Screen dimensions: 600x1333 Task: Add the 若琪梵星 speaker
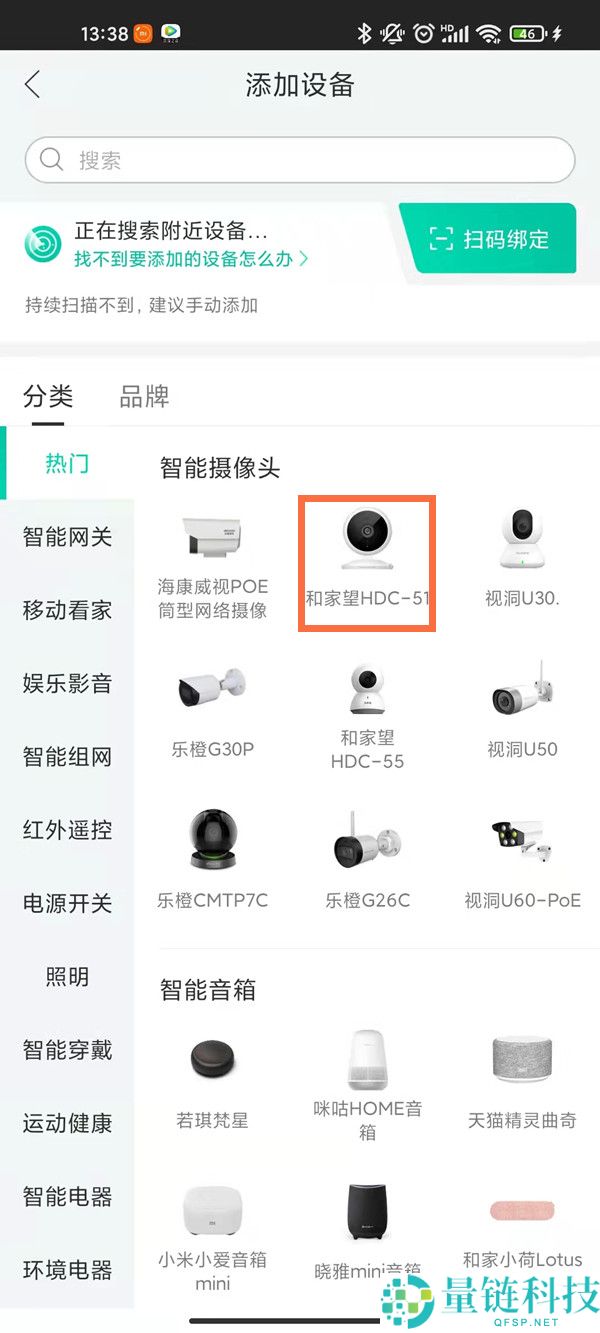click(213, 1080)
